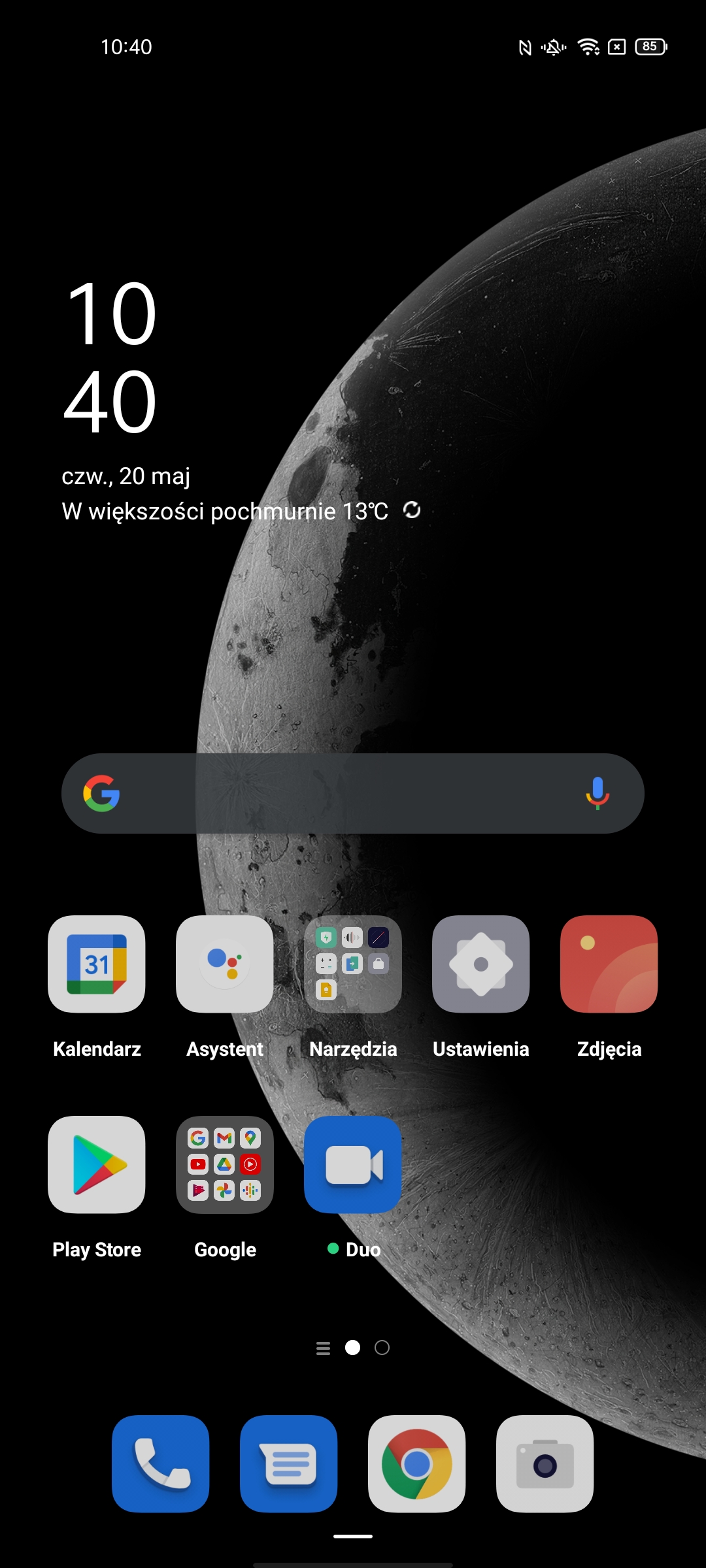Open the Messages app in the dock
The height and width of the screenshot is (1568, 706).
point(289,1463)
